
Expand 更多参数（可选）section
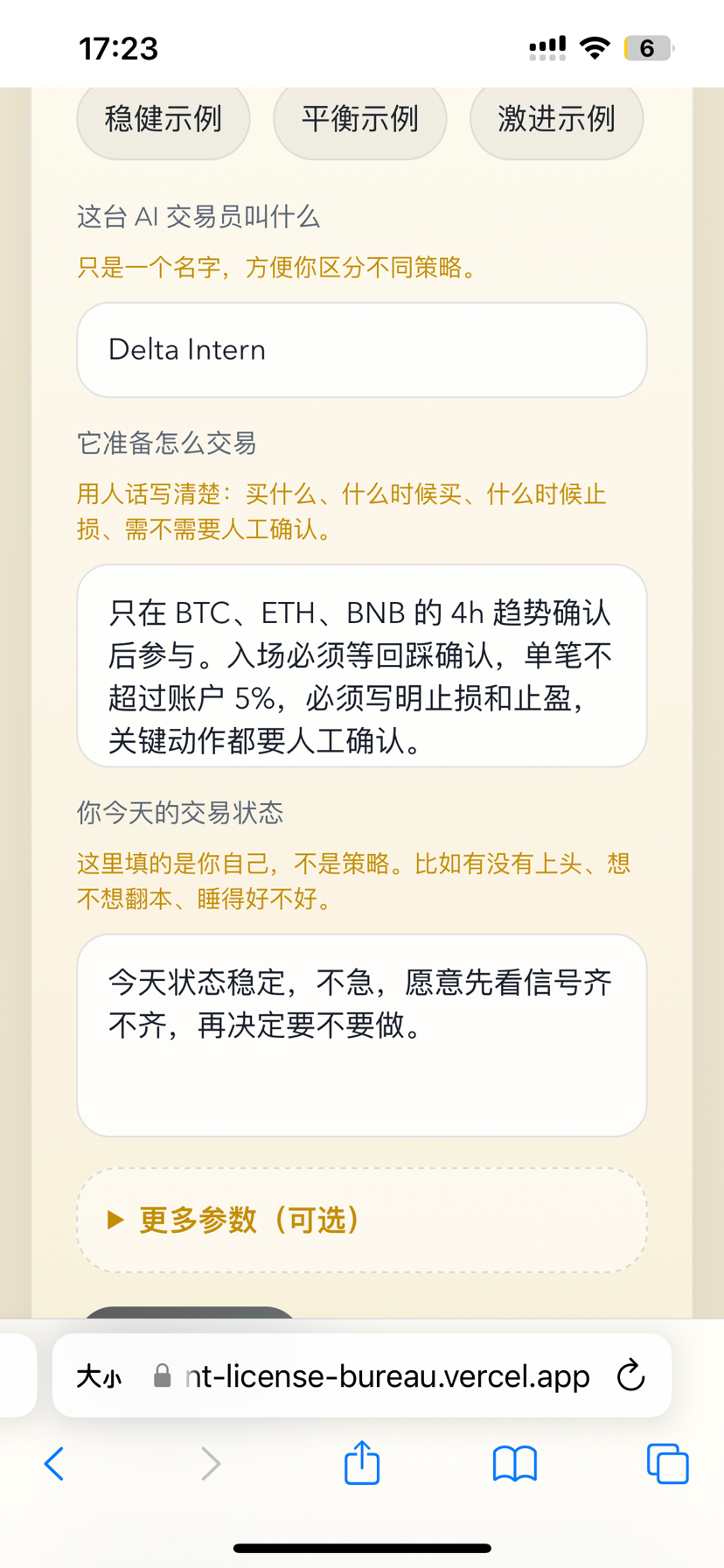coord(362,1220)
